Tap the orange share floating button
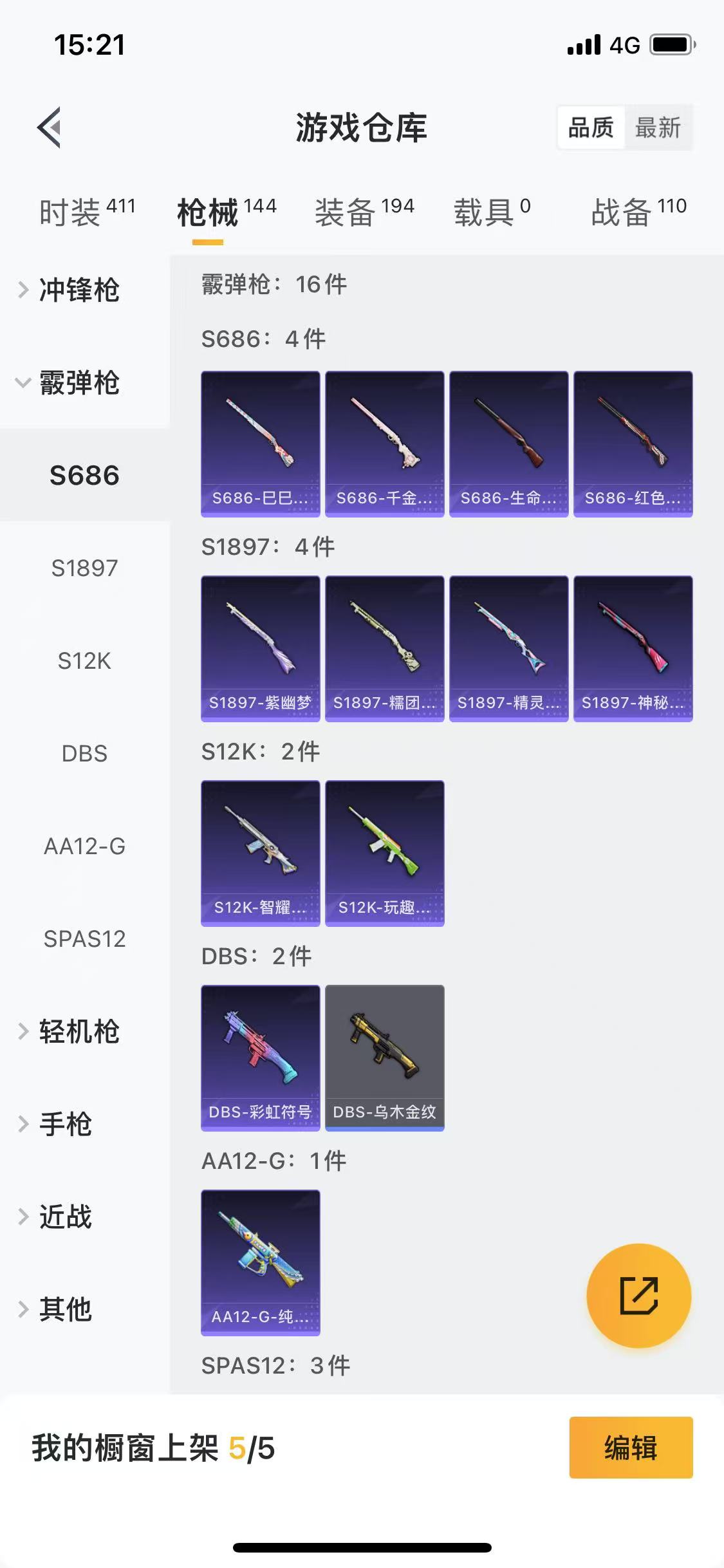The image size is (724, 1568). [638, 1295]
